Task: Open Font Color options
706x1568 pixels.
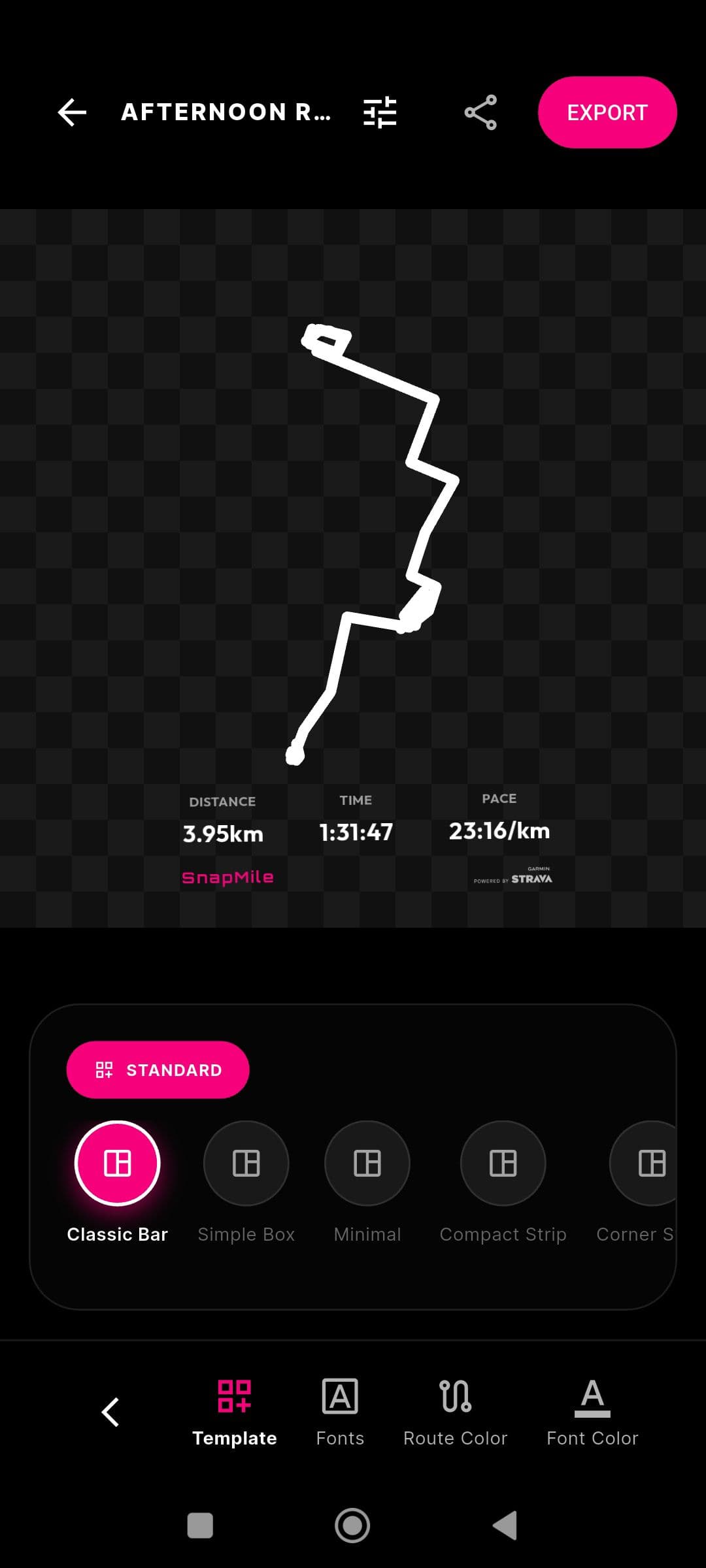Action: 592,1412
